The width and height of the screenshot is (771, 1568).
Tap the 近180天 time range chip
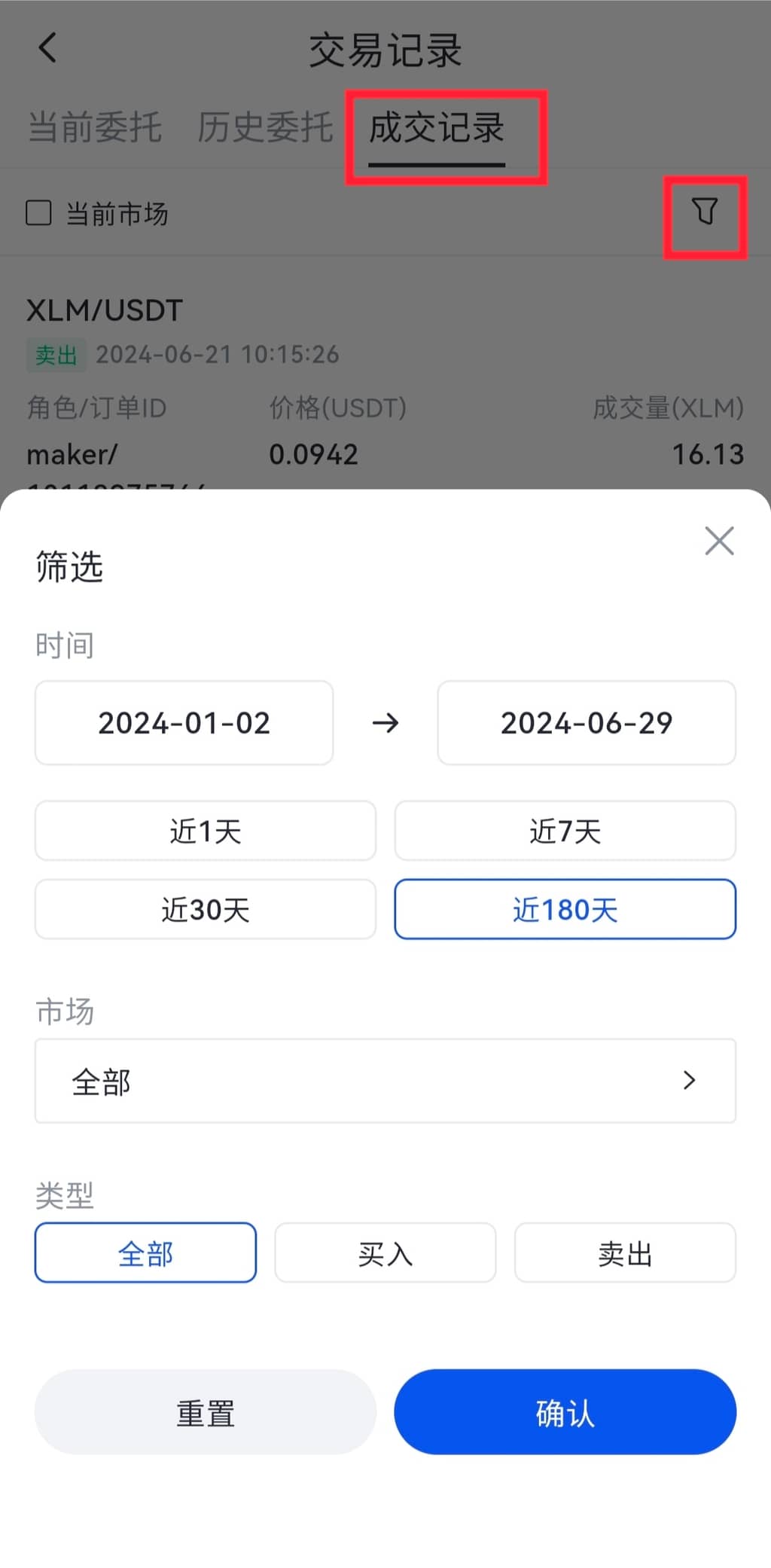pyautogui.click(x=565, y=909)
